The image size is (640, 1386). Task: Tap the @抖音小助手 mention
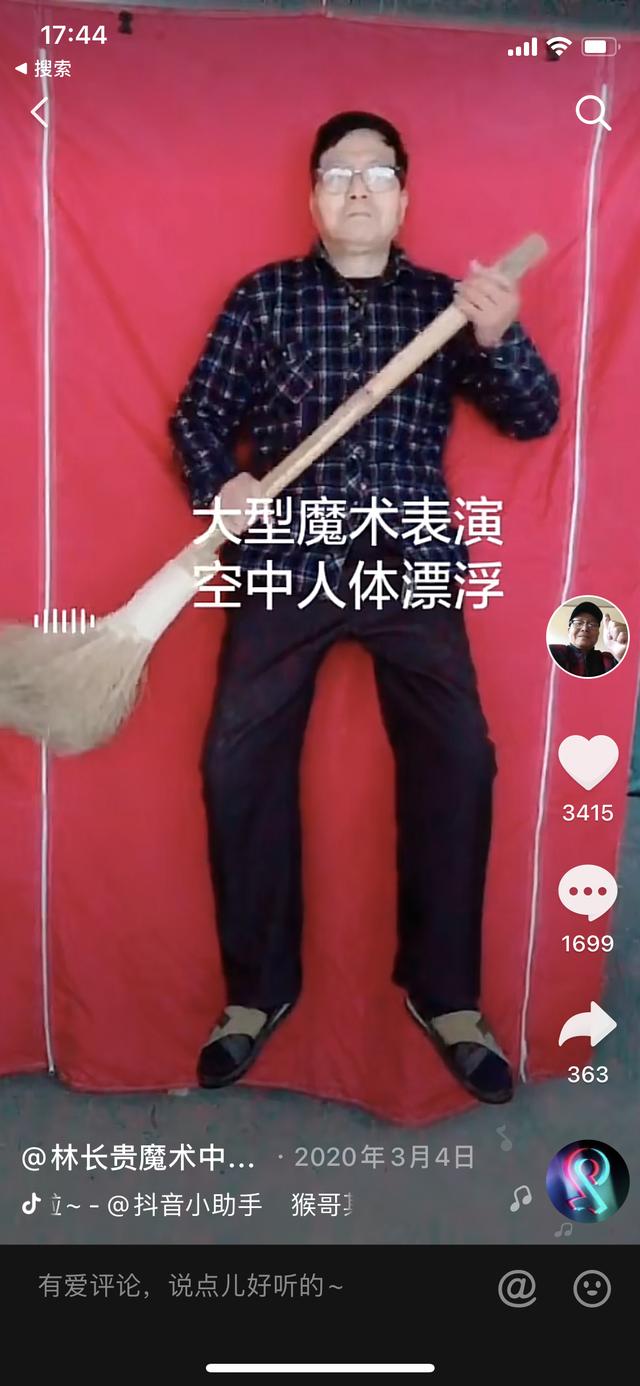(x=185, y=1205)
